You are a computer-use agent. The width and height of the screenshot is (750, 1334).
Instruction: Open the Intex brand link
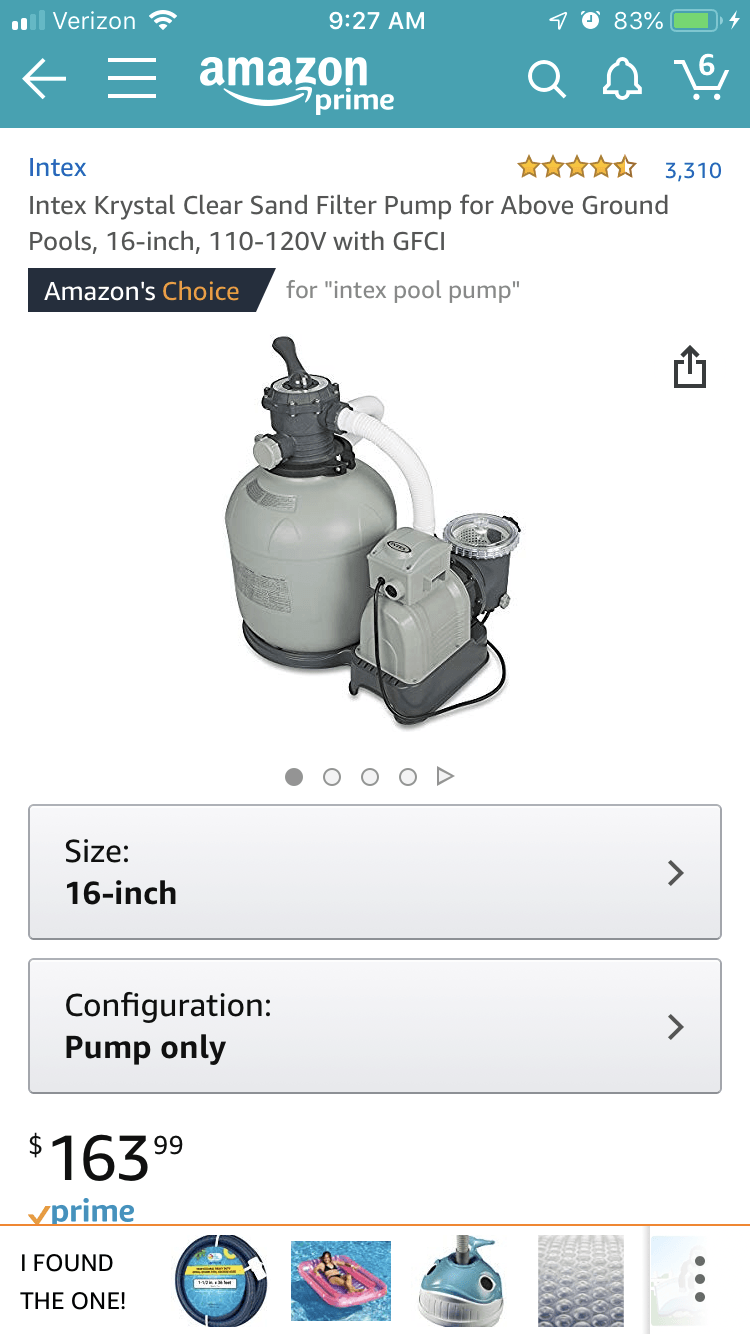(57, 168)
